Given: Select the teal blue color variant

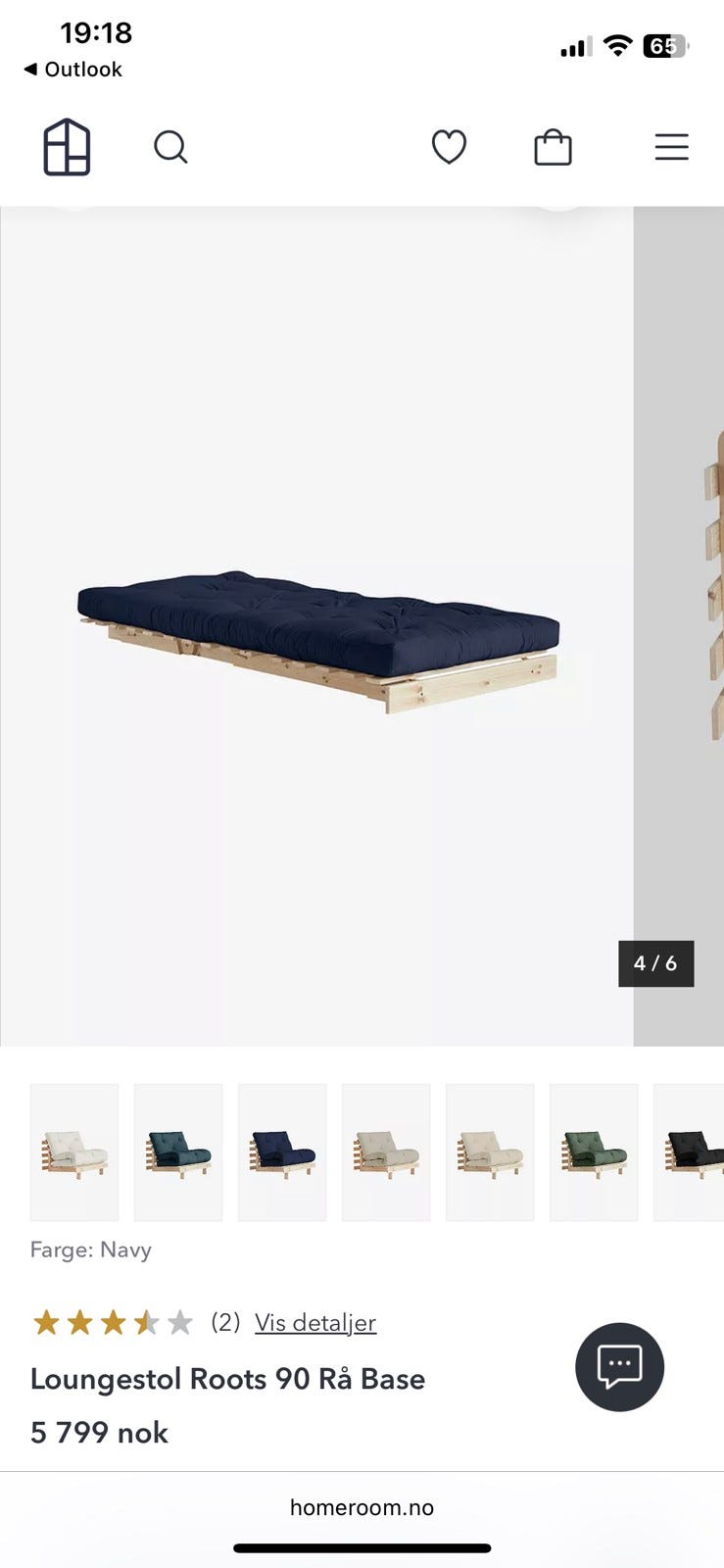Looking at the screenshot, I should click(x=178, y=1151).
